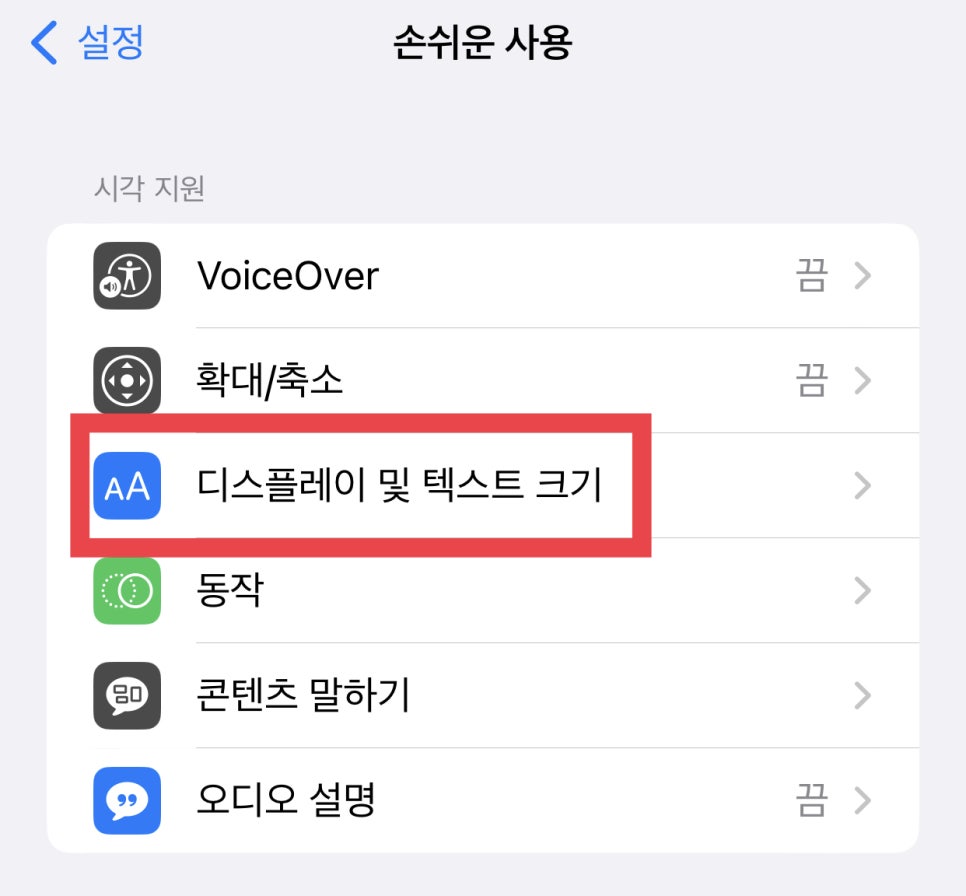Open 콘텐츠 말하기 settings
Image resolution: width=966 pixels, height=896 pixels.
click(480, 696)
